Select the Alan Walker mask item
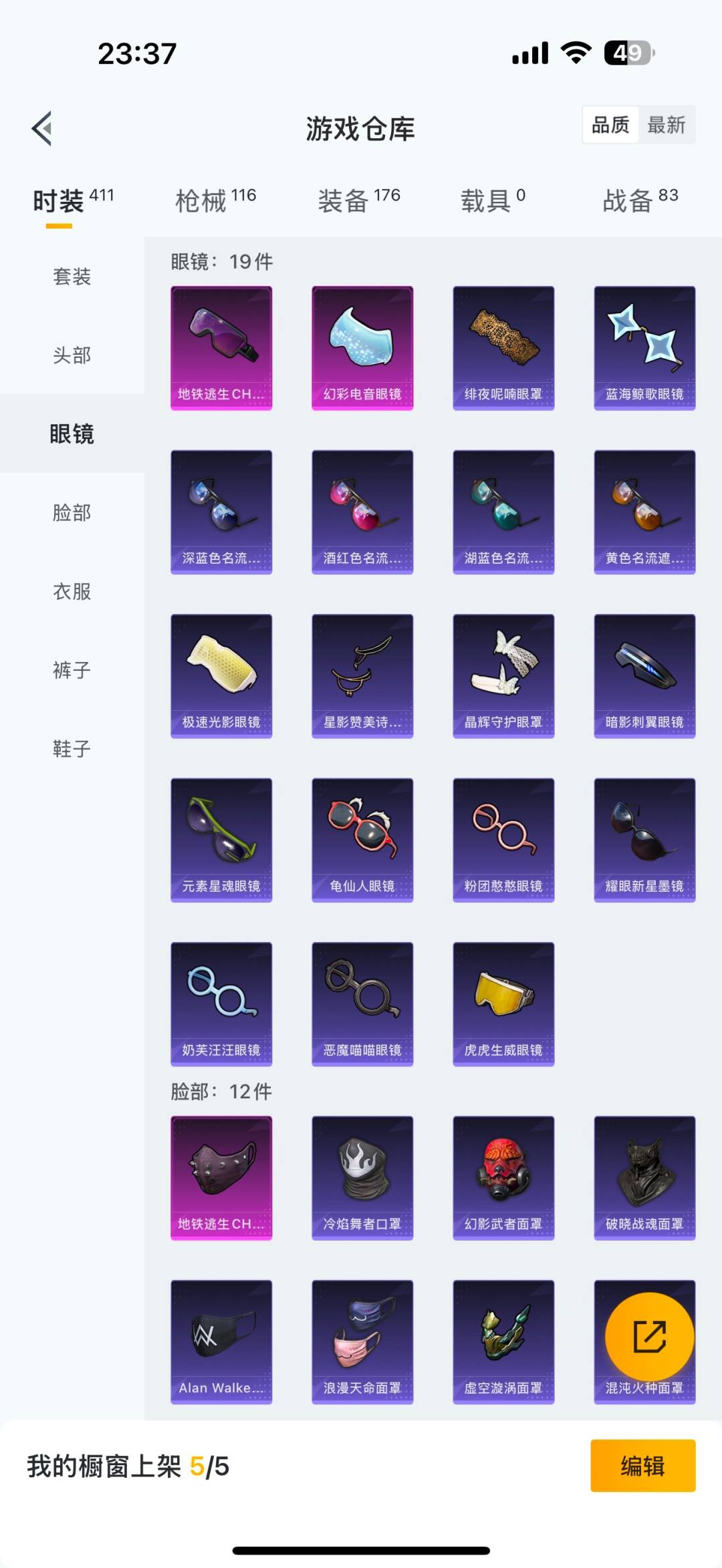Viewport: 722px width, 1568px height. point(221,1342)
